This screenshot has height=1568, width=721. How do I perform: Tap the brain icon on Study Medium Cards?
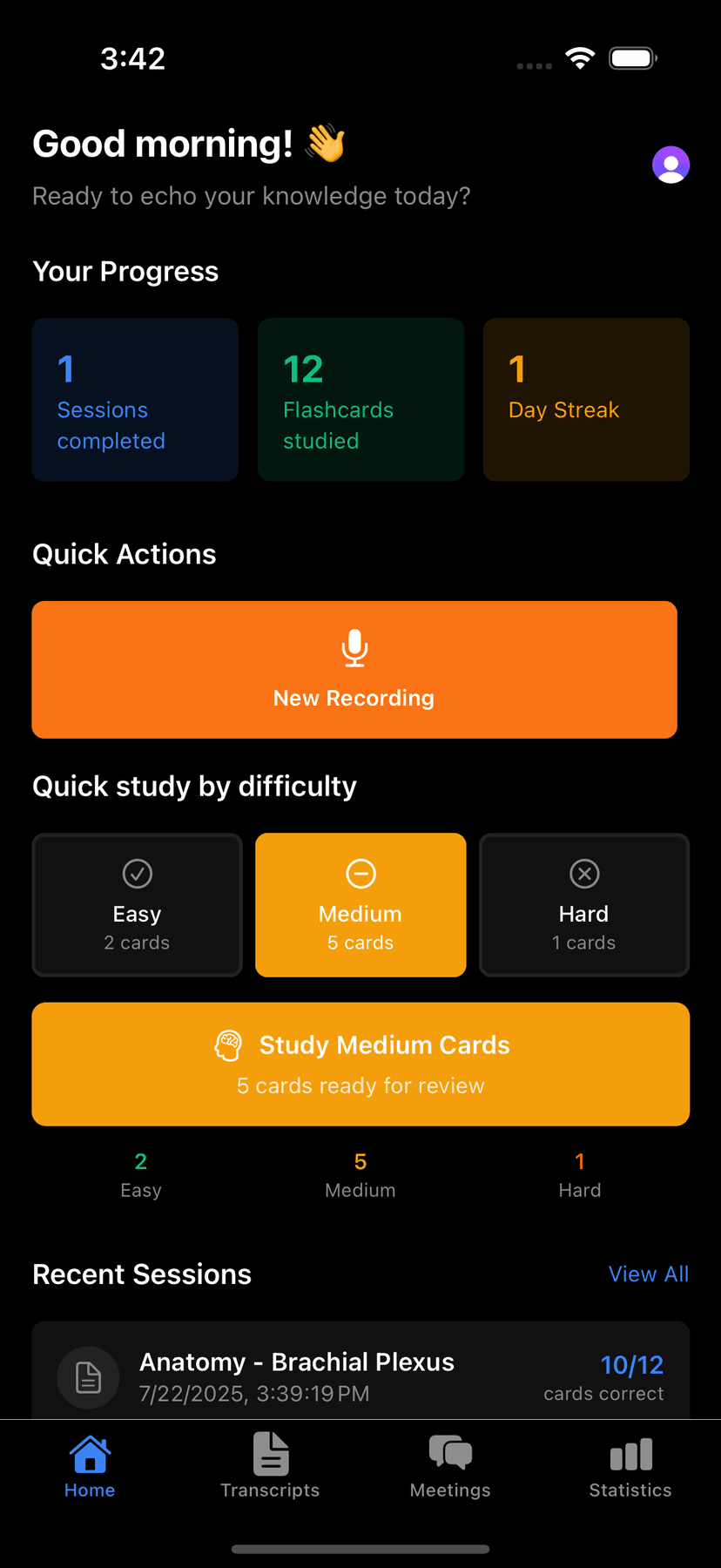coord(228,1045)
